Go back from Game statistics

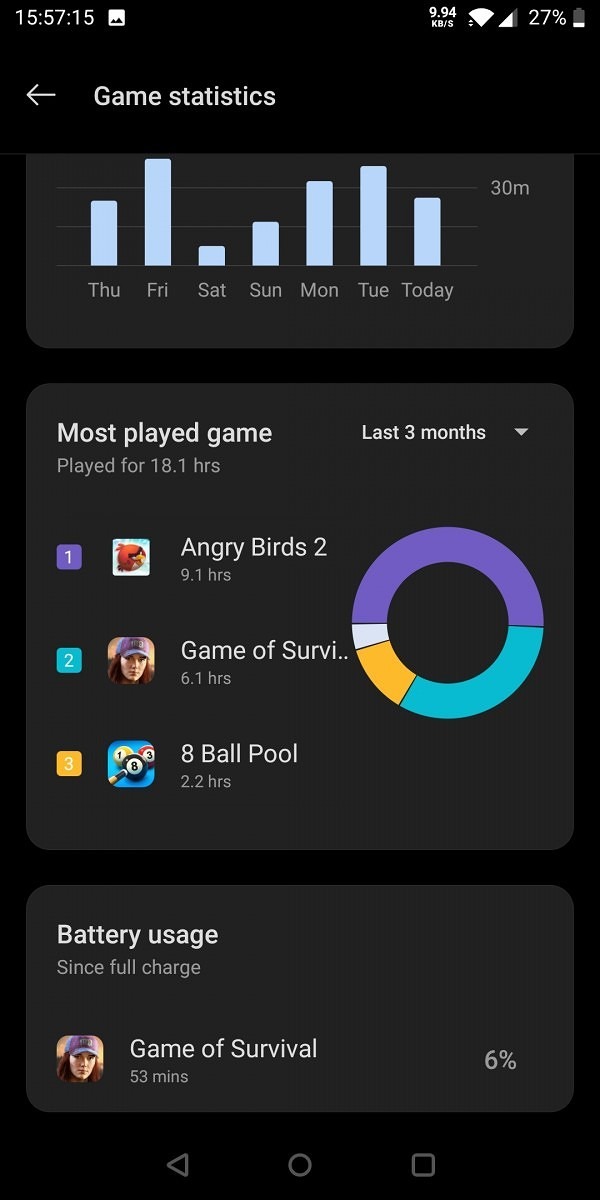(x=41, y=96)
